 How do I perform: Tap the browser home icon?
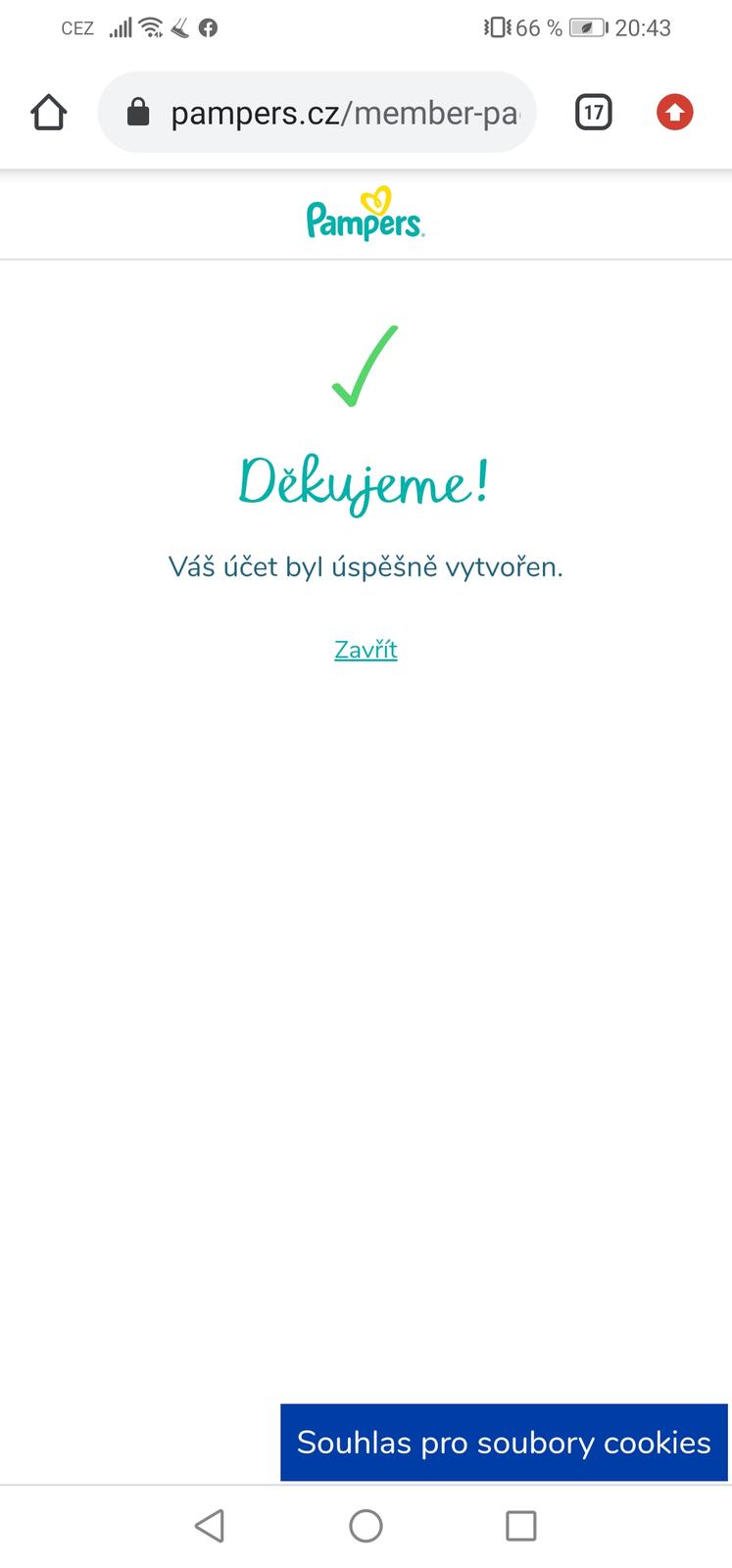point(48,113)
